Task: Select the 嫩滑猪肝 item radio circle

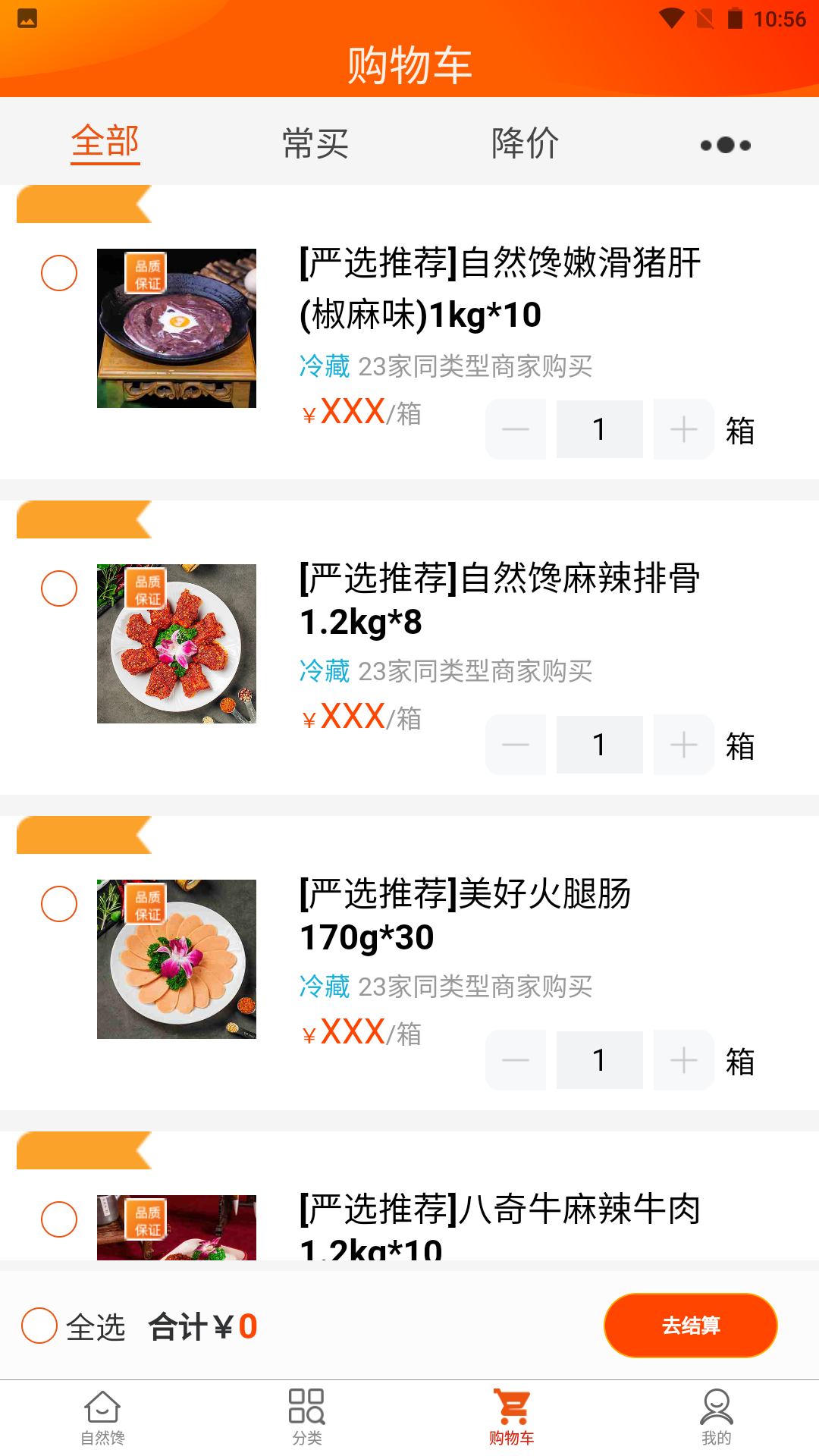Action: pos(58,273)
